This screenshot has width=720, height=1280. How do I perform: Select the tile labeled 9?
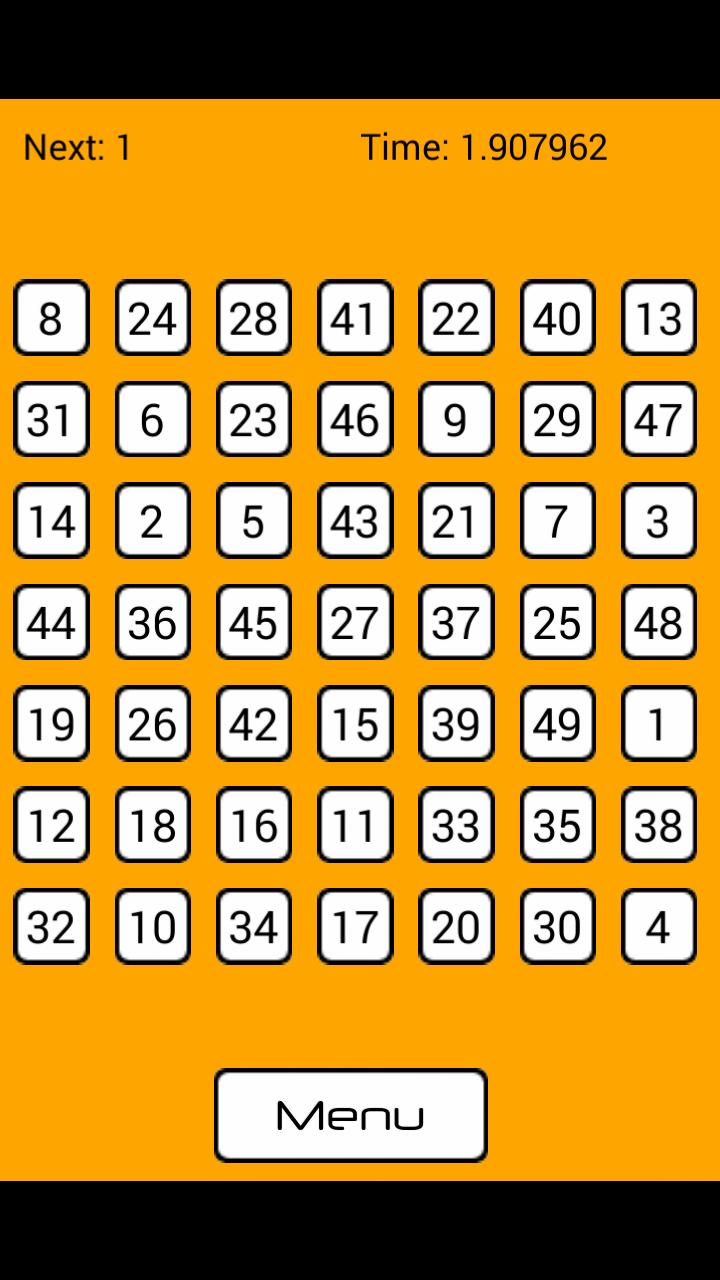(x=456, y=419)
